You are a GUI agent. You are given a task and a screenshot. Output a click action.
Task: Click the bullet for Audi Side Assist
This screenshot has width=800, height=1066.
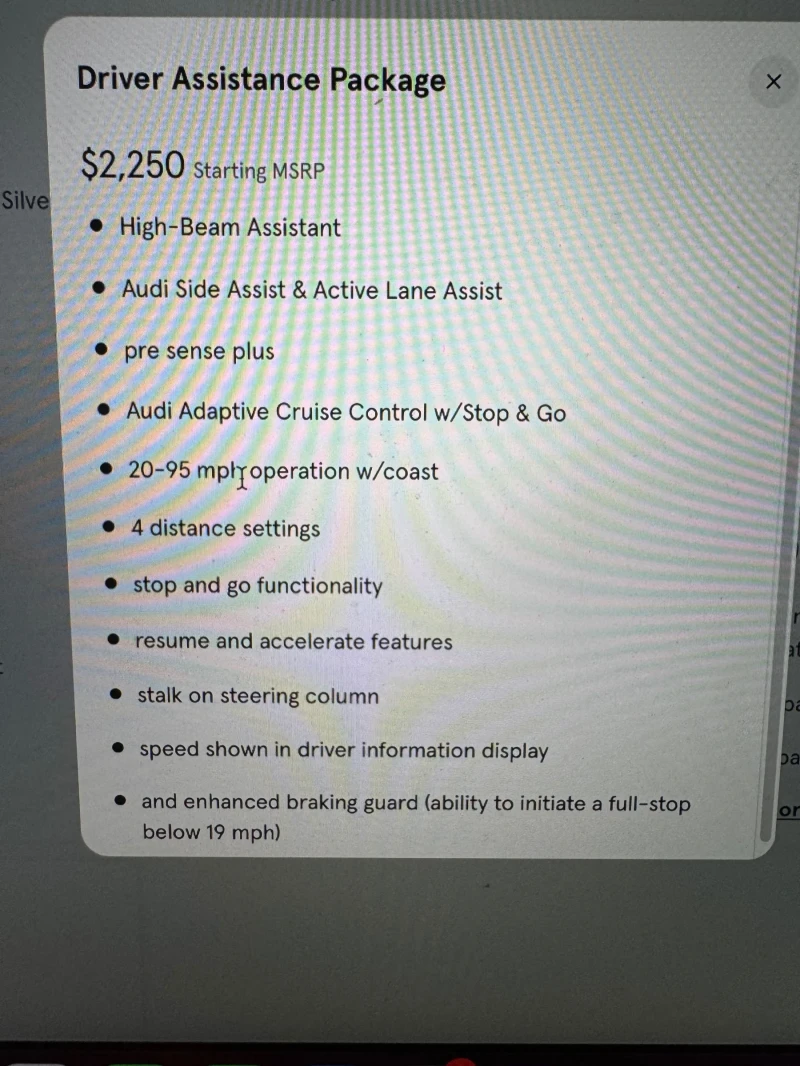[98, 286]
